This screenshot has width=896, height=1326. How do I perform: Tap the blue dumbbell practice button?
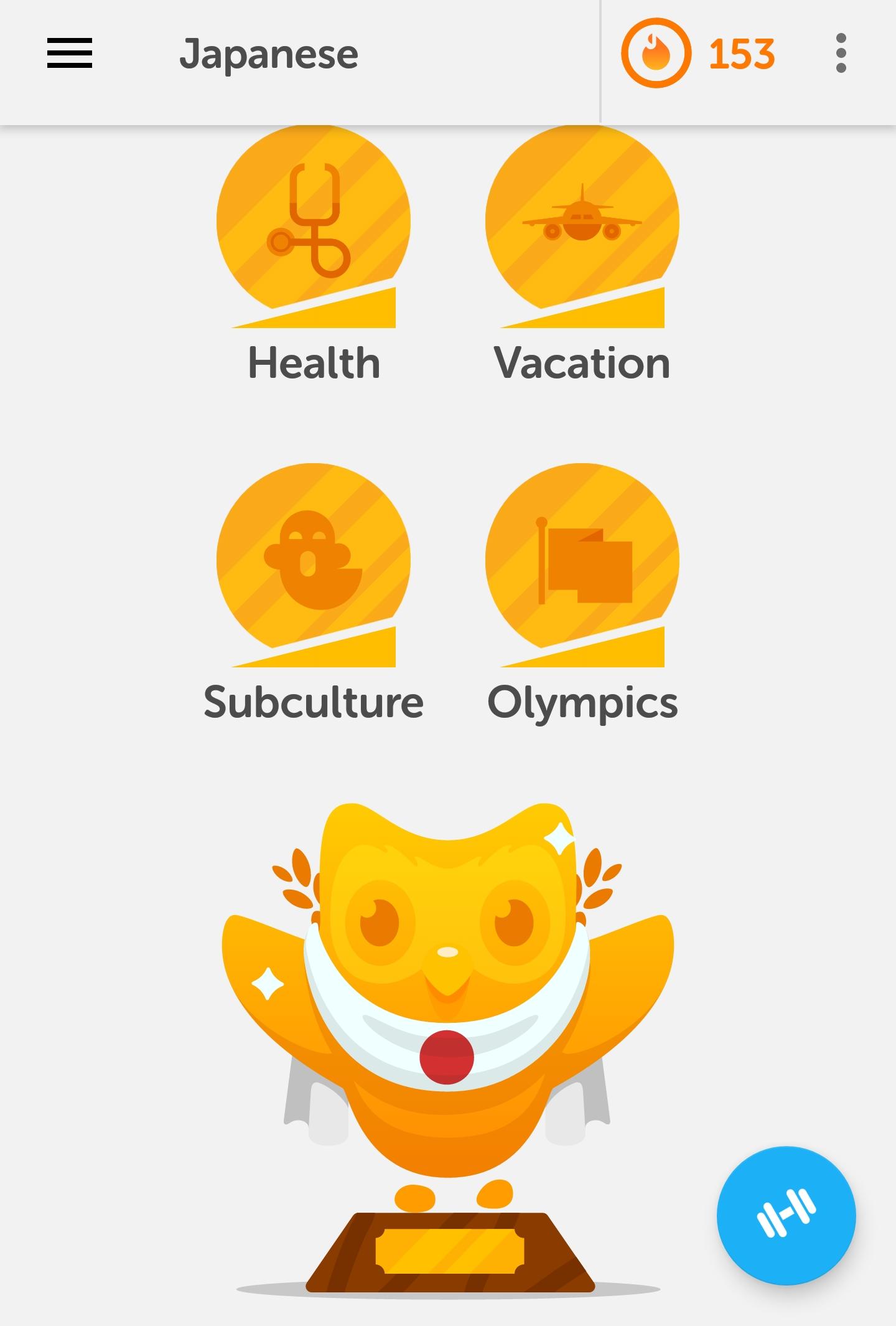point(786,1216)
